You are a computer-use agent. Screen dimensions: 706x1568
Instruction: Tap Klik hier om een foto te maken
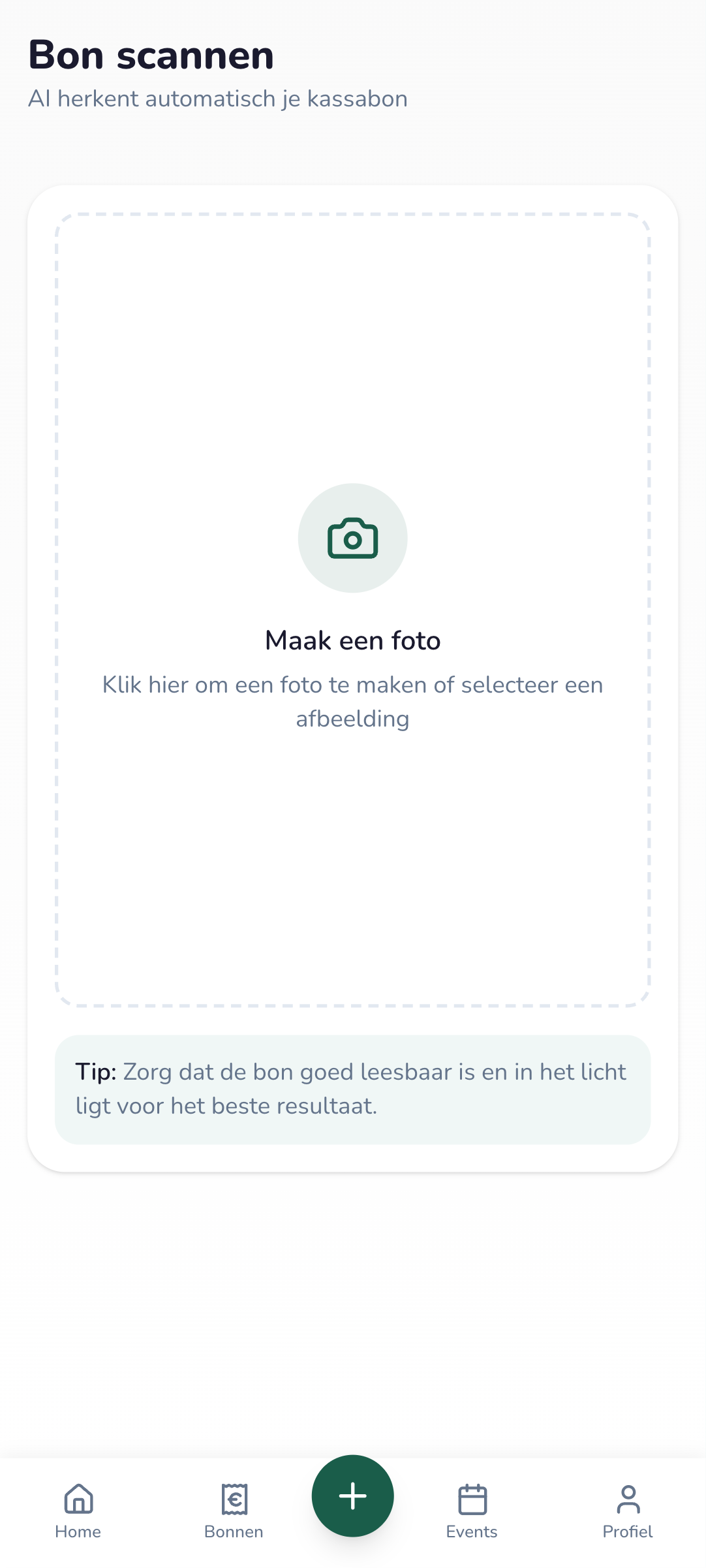pyautogui.click(x=352, y=700)
